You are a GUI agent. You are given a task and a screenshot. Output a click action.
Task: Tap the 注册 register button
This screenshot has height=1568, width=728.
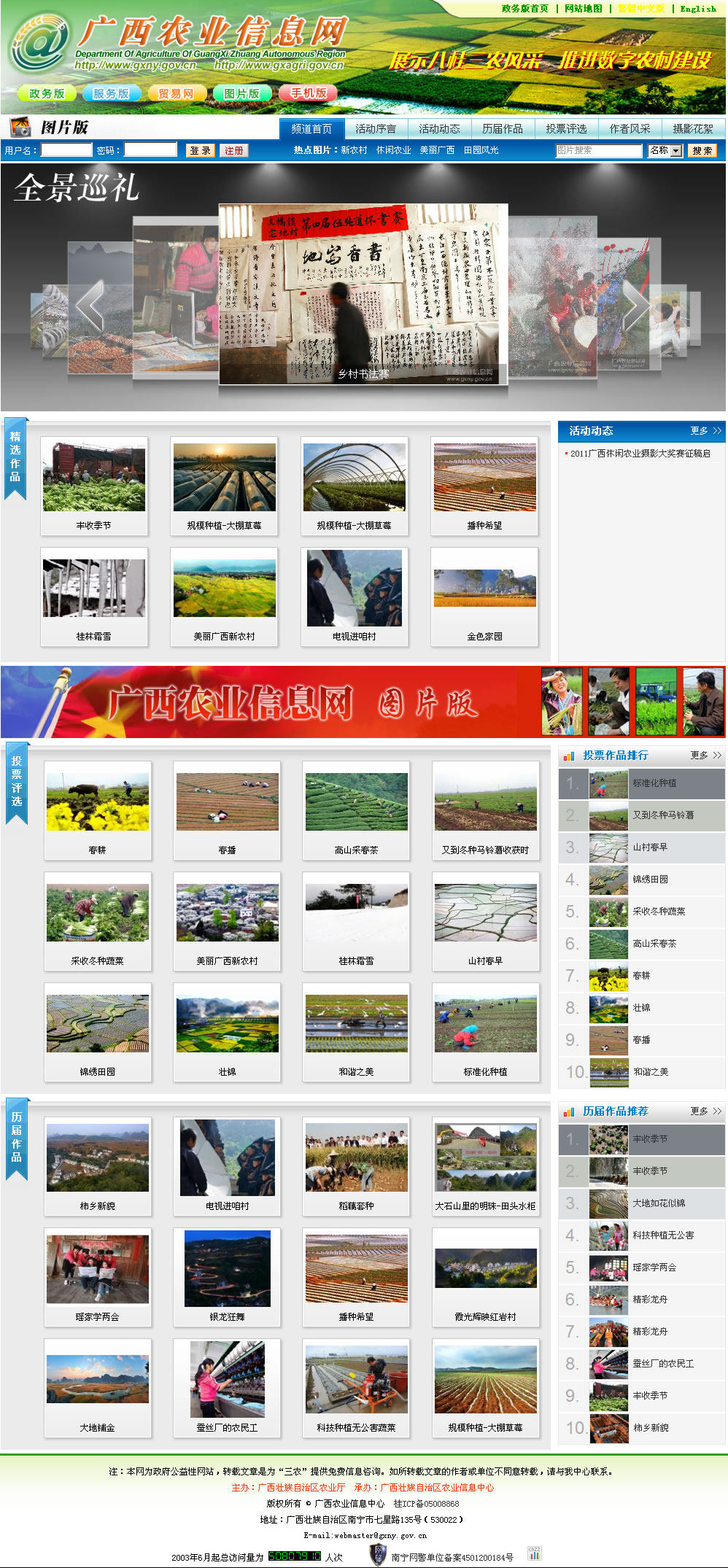(x=235, y=151)
